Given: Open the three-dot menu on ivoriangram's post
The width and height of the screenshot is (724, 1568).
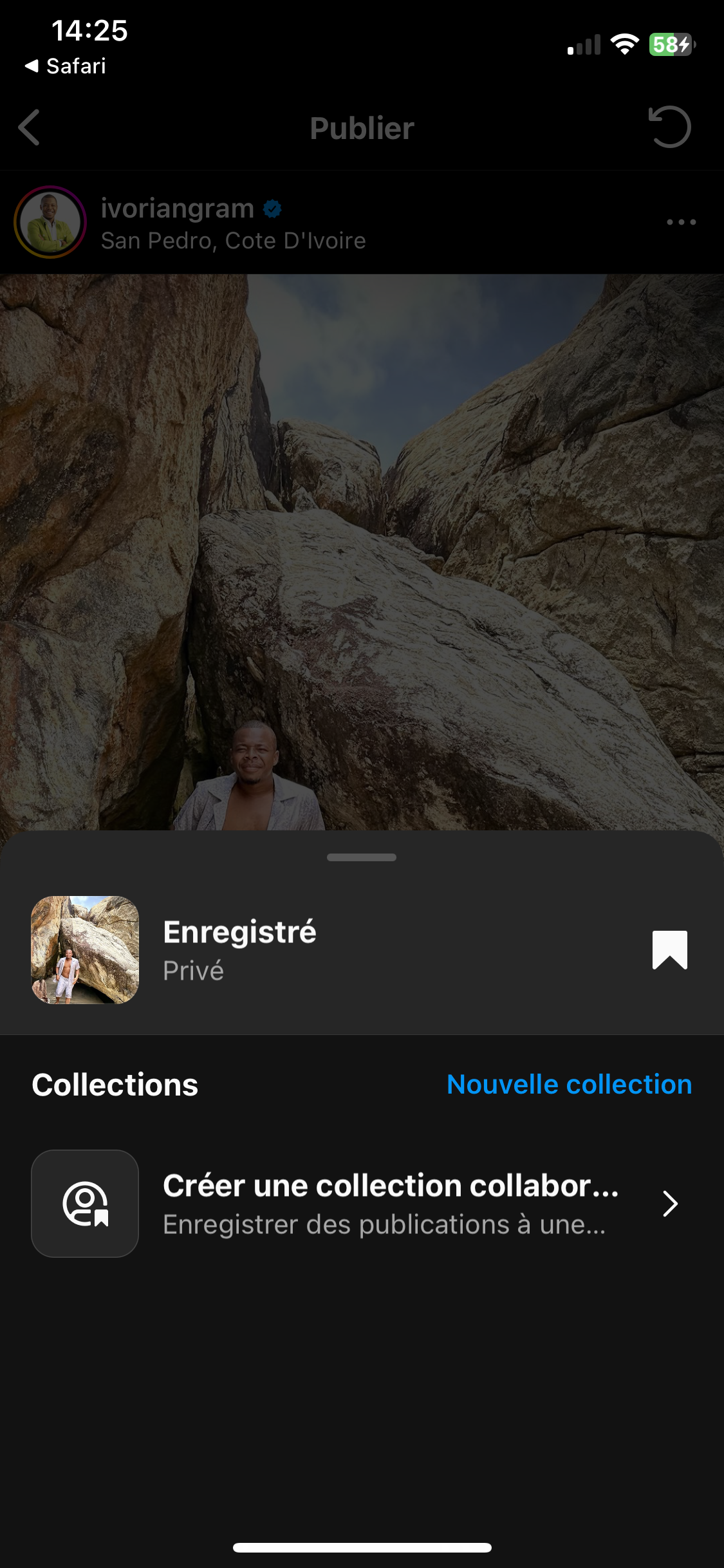Looking at the screenshot, I should point(681,222).
